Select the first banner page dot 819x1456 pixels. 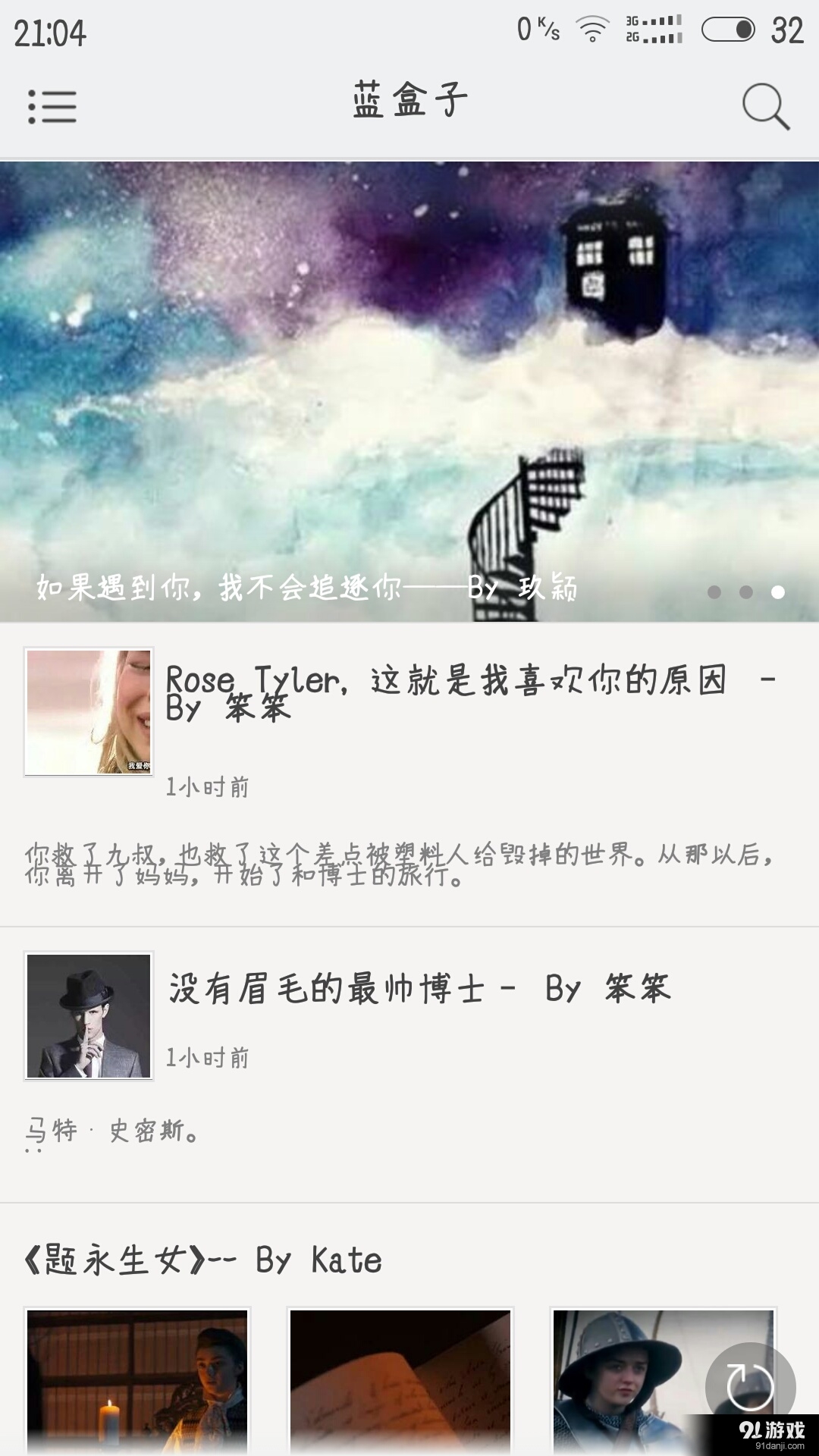pos(714,592)
